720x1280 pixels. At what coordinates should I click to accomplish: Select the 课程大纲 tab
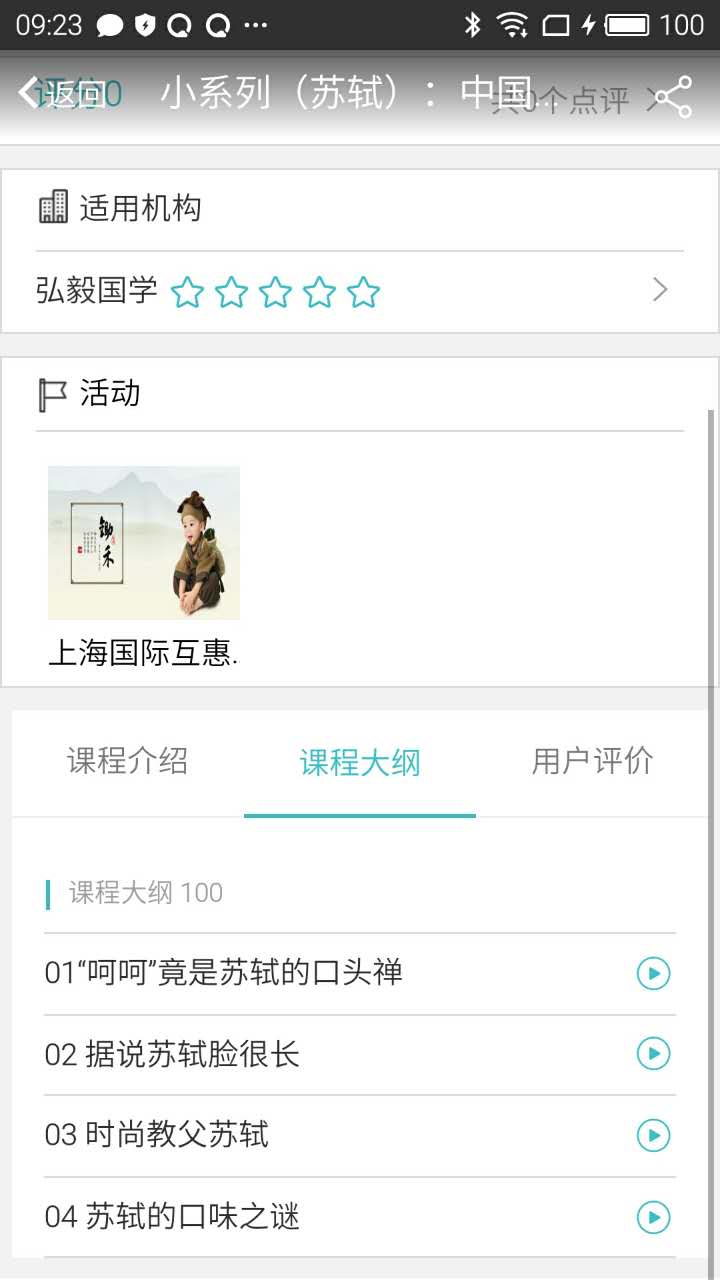(360, 763)
